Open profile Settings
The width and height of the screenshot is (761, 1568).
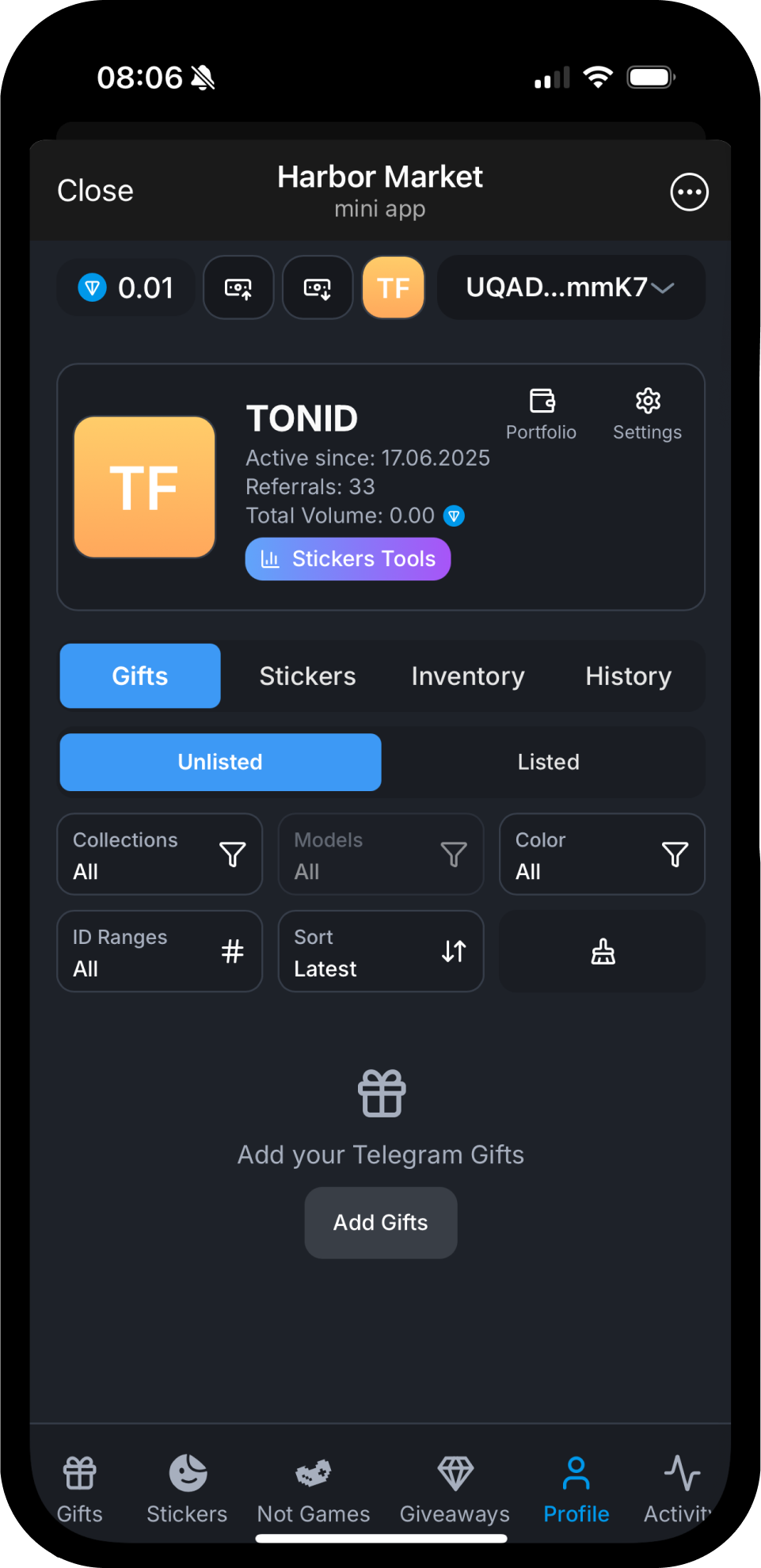[648, 414]
